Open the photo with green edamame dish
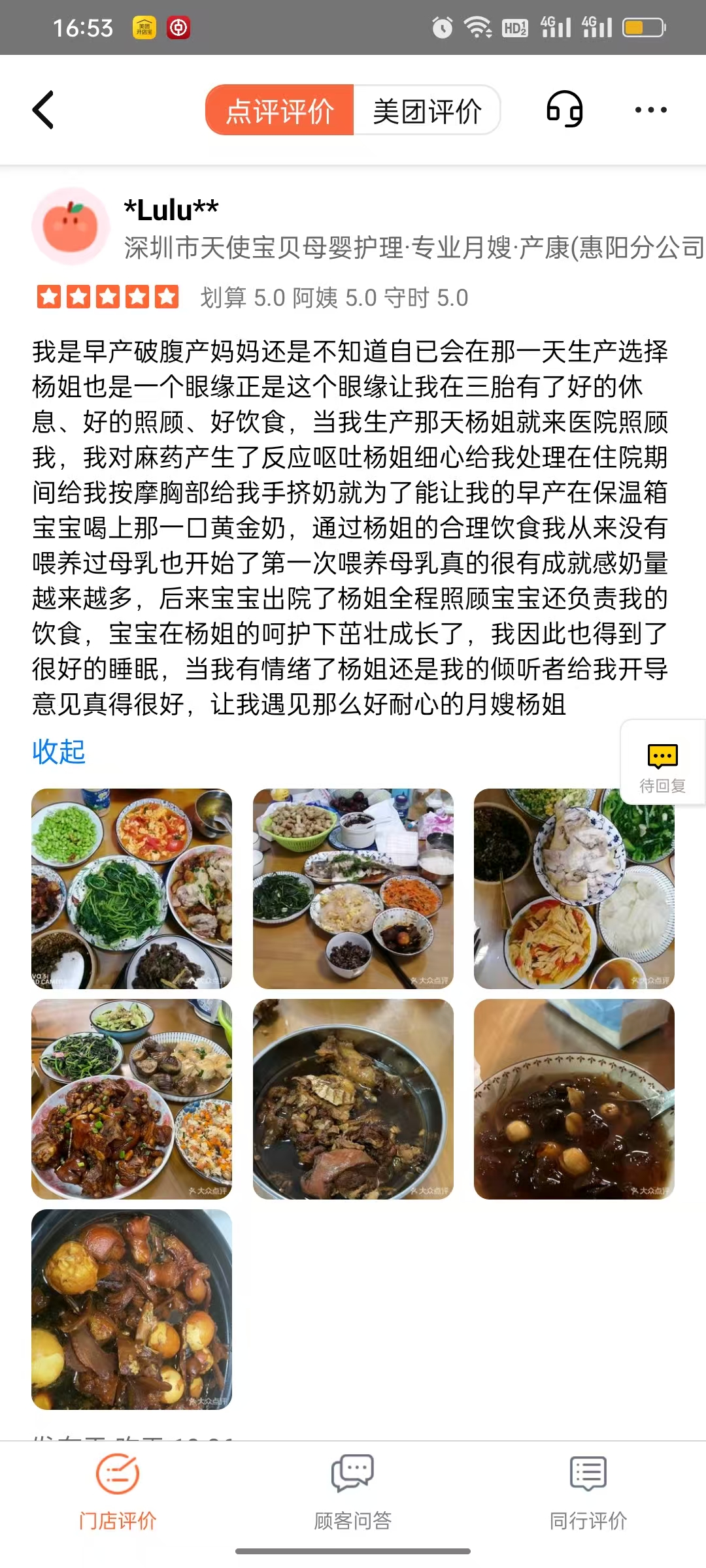The image size is (706, 1568). pyautogui.click(x=131, y=889)
